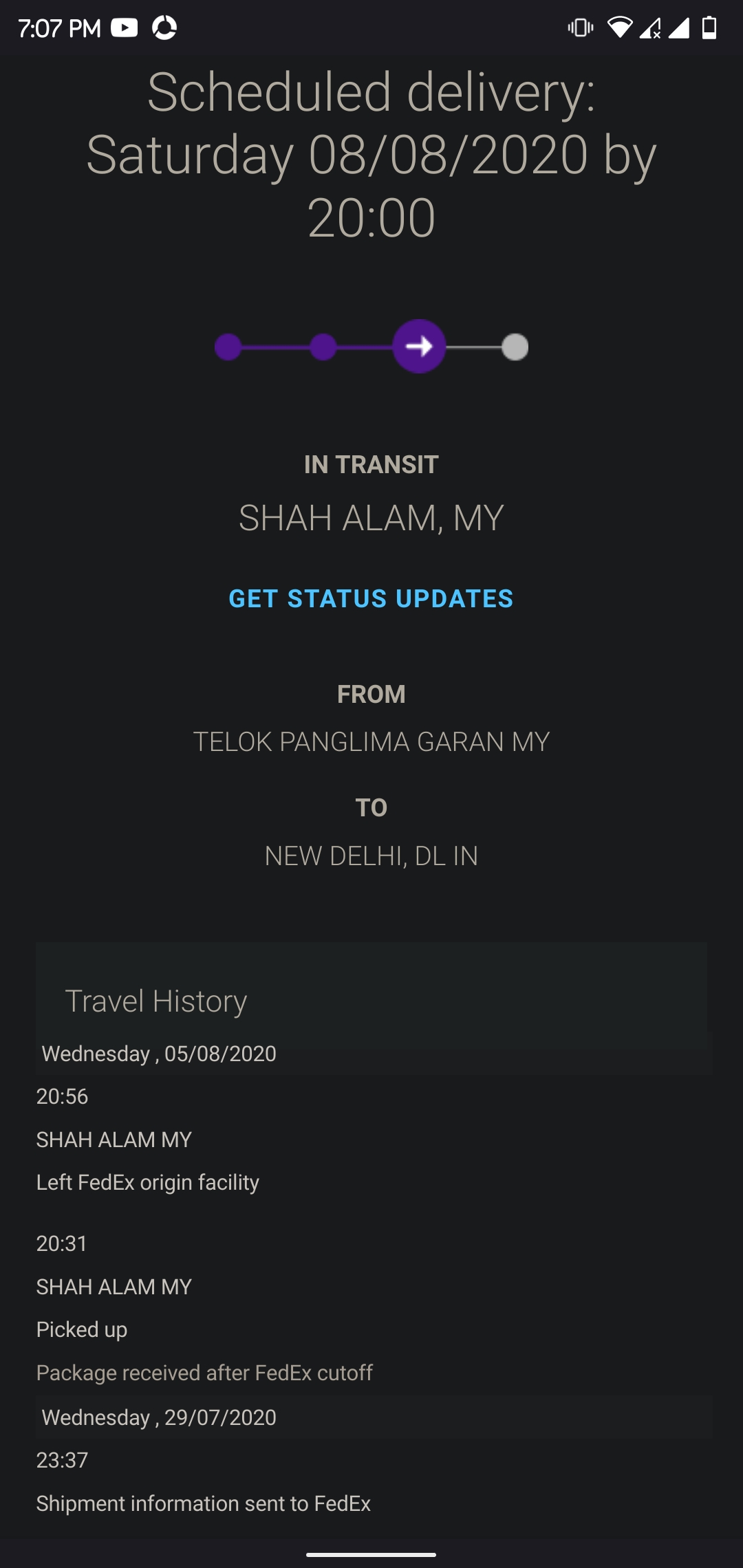Click the sync notification icon in status bar

point(165,28)
